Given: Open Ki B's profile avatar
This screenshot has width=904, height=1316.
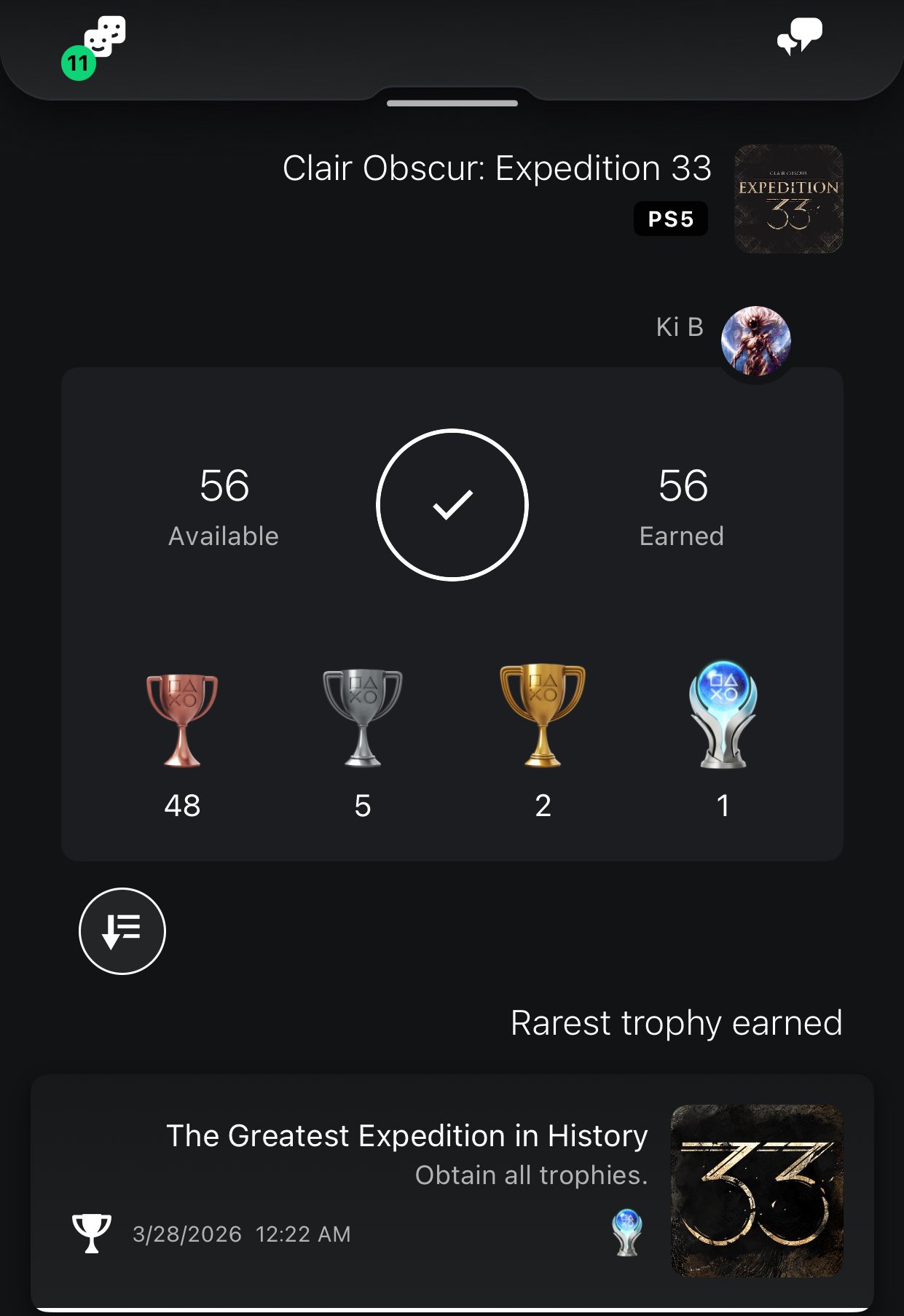Looking at the screenshot, I should click(755, 341).
